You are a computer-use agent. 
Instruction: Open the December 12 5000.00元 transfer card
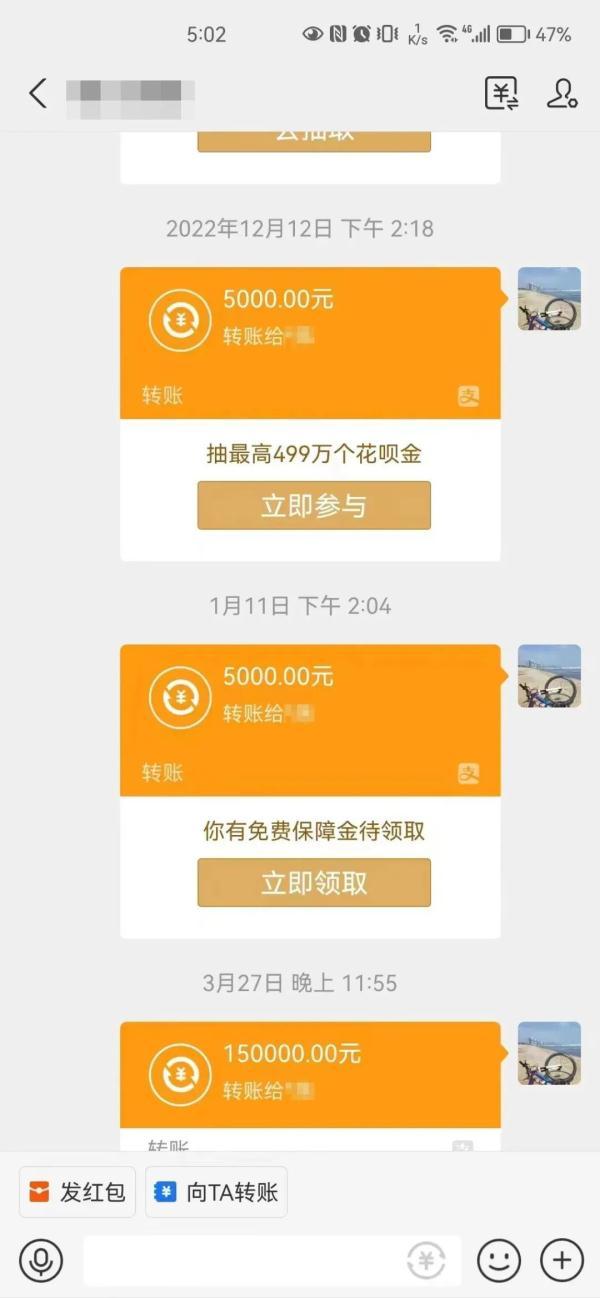click(x=310, y=342)
